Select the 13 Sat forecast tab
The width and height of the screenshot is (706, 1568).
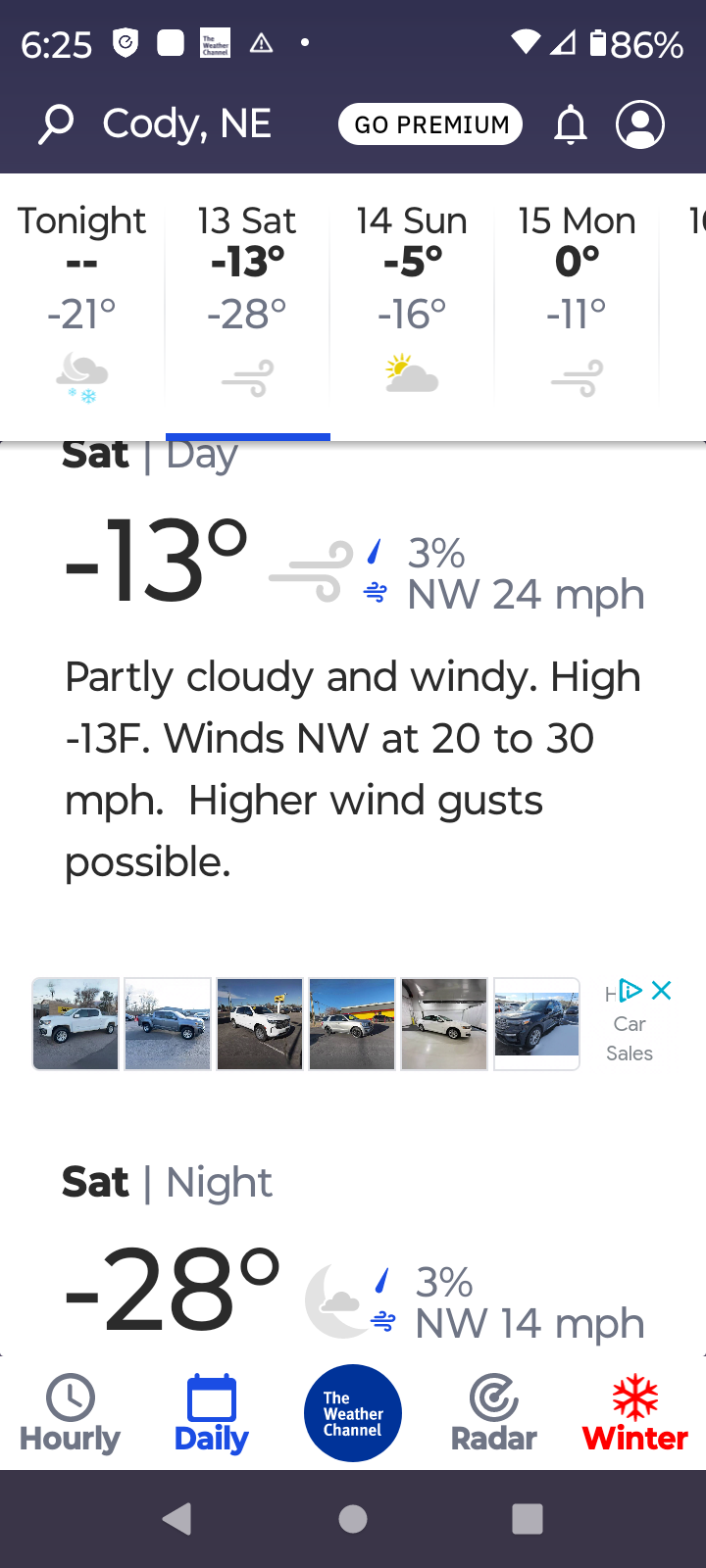(x=247, y=304)
